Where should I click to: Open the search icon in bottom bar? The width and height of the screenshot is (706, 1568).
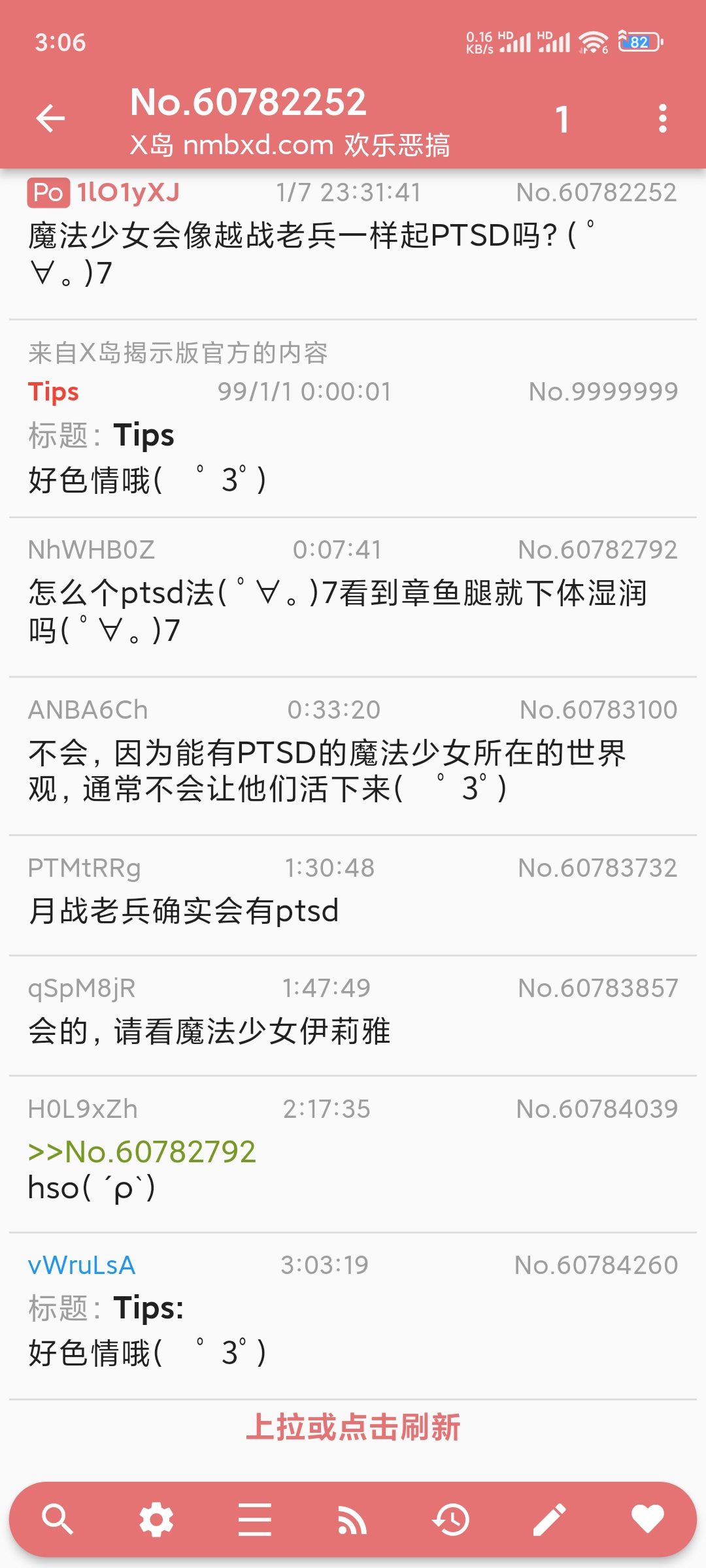point(58,1519)
